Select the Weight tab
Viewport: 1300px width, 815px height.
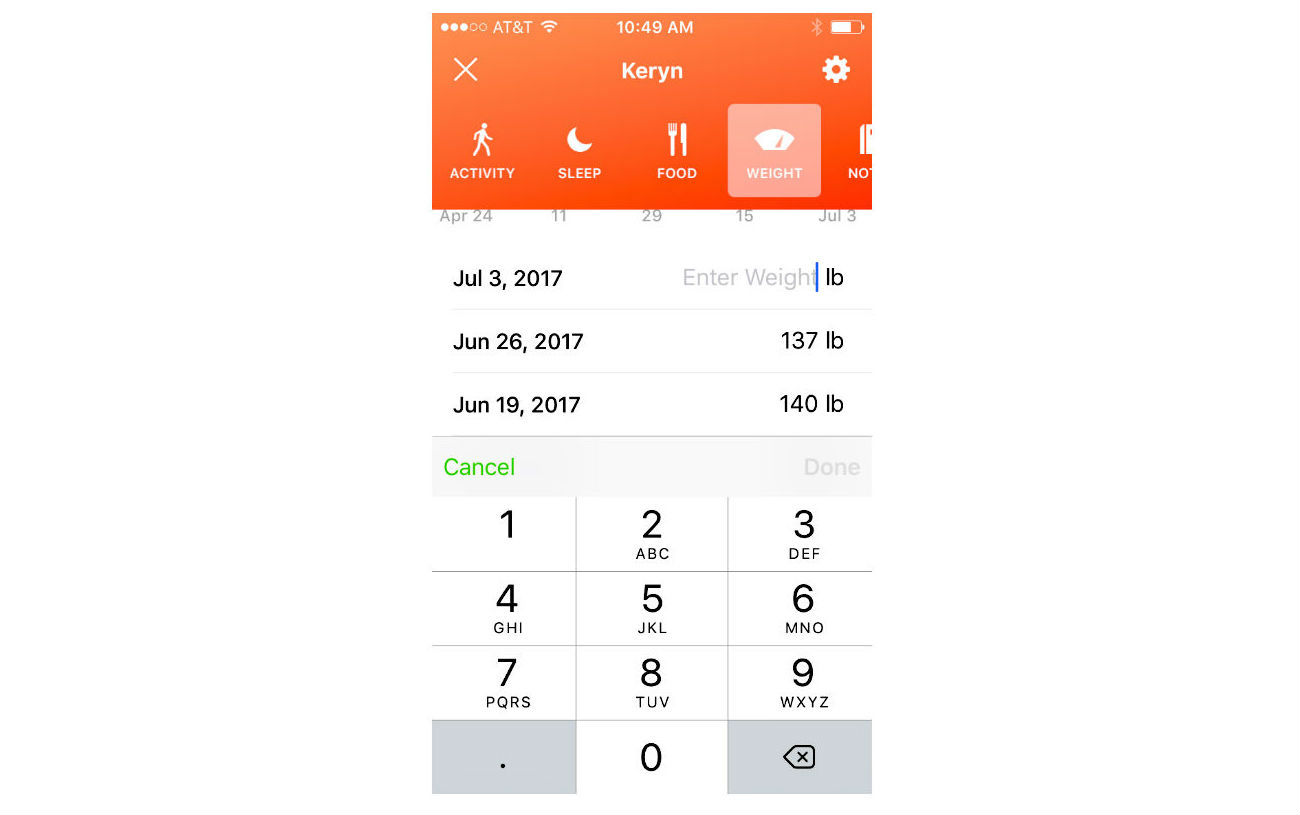[x=774, y=152]
